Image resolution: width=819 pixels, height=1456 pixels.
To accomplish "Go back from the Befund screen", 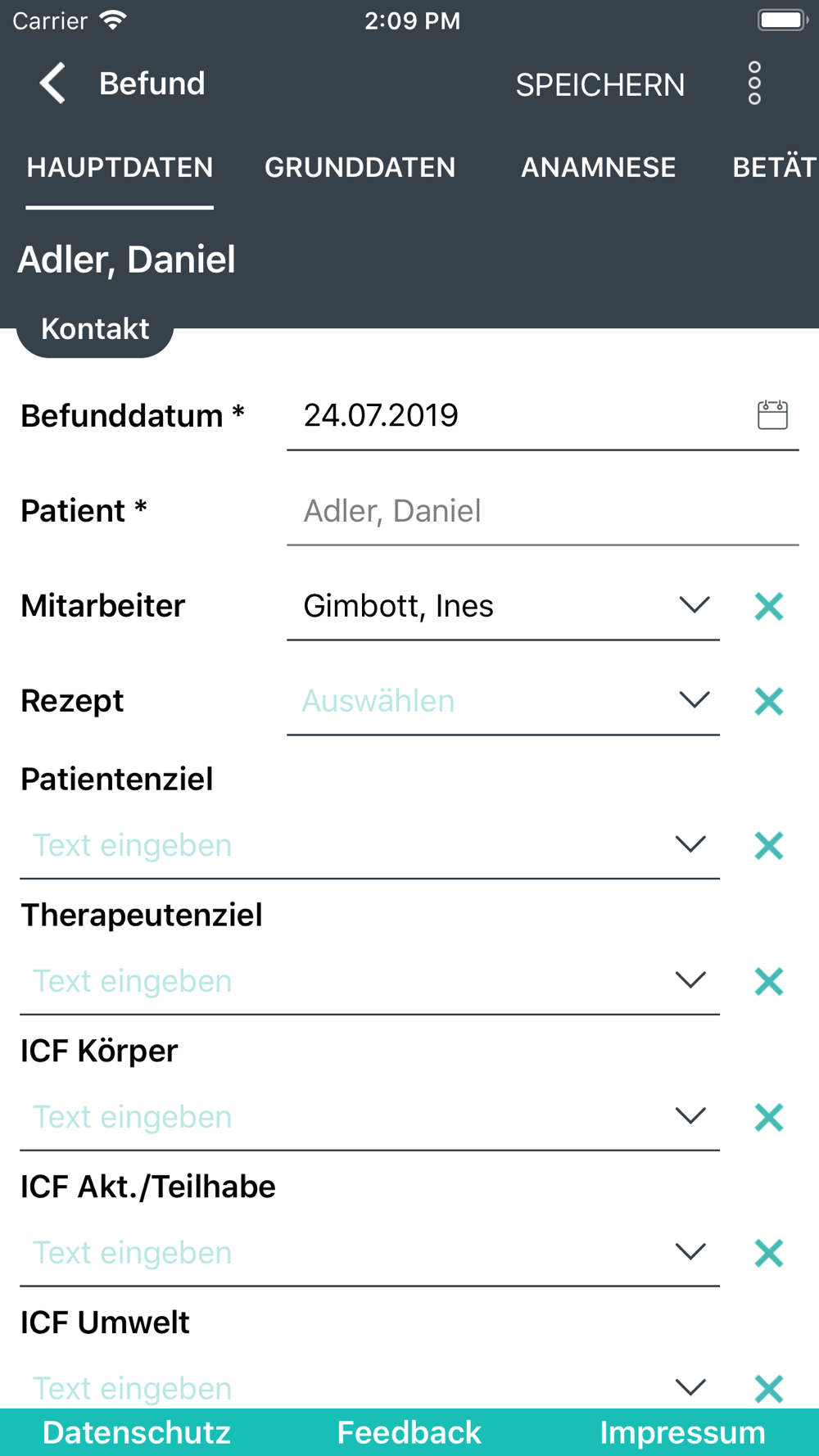I will point(52,84).
